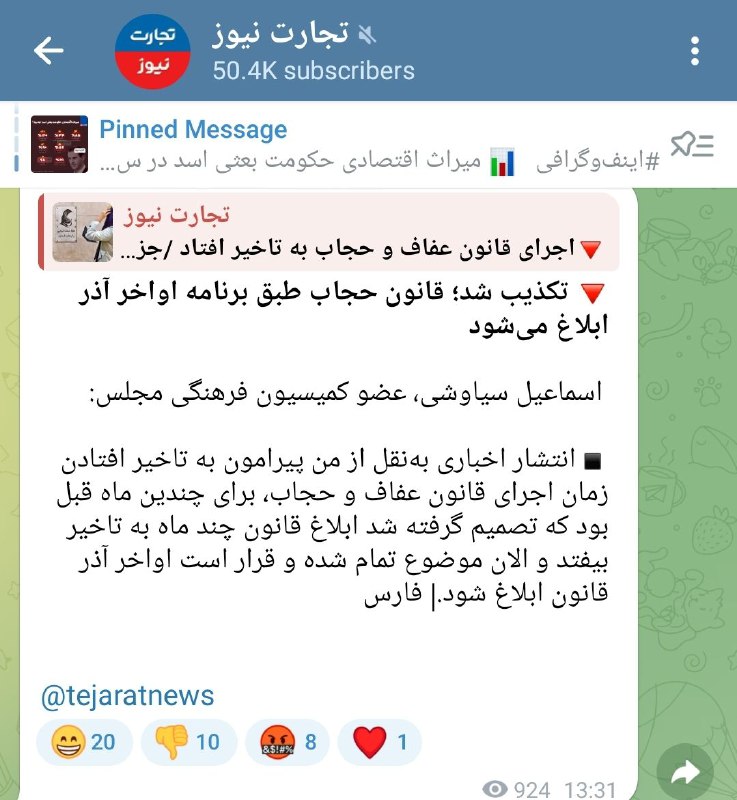React with the laughing emoji (20)
The height and width of the screenshot is (800, 737).
click(x=82, y=743)
